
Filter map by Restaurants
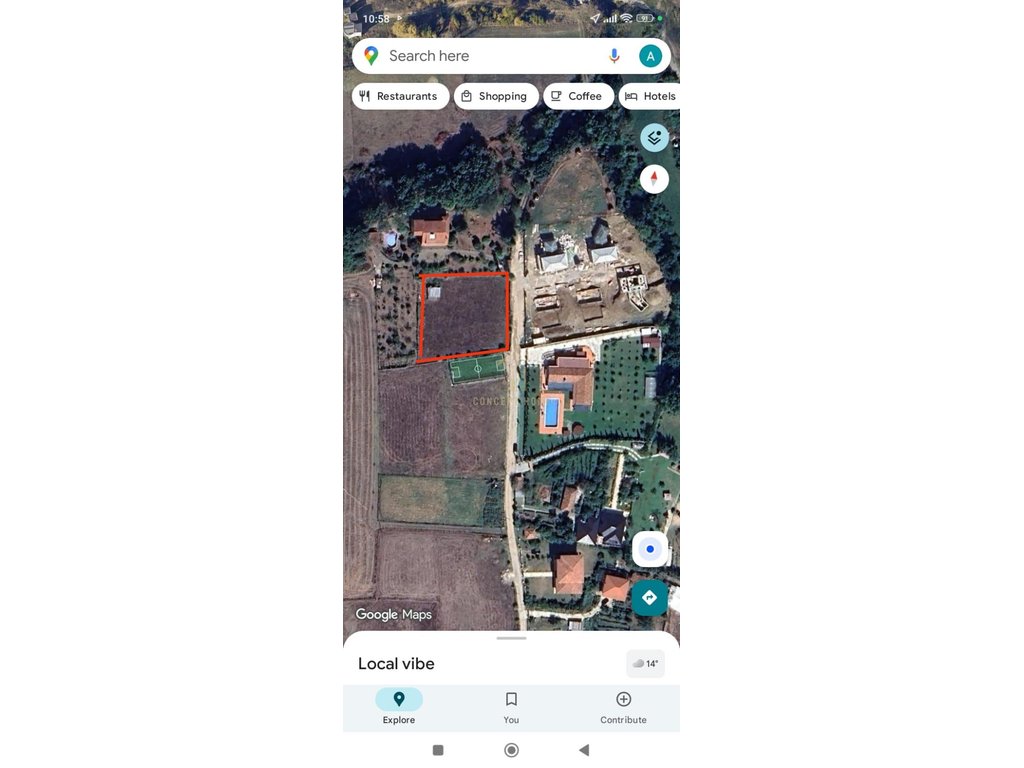(x=400, y=96)
